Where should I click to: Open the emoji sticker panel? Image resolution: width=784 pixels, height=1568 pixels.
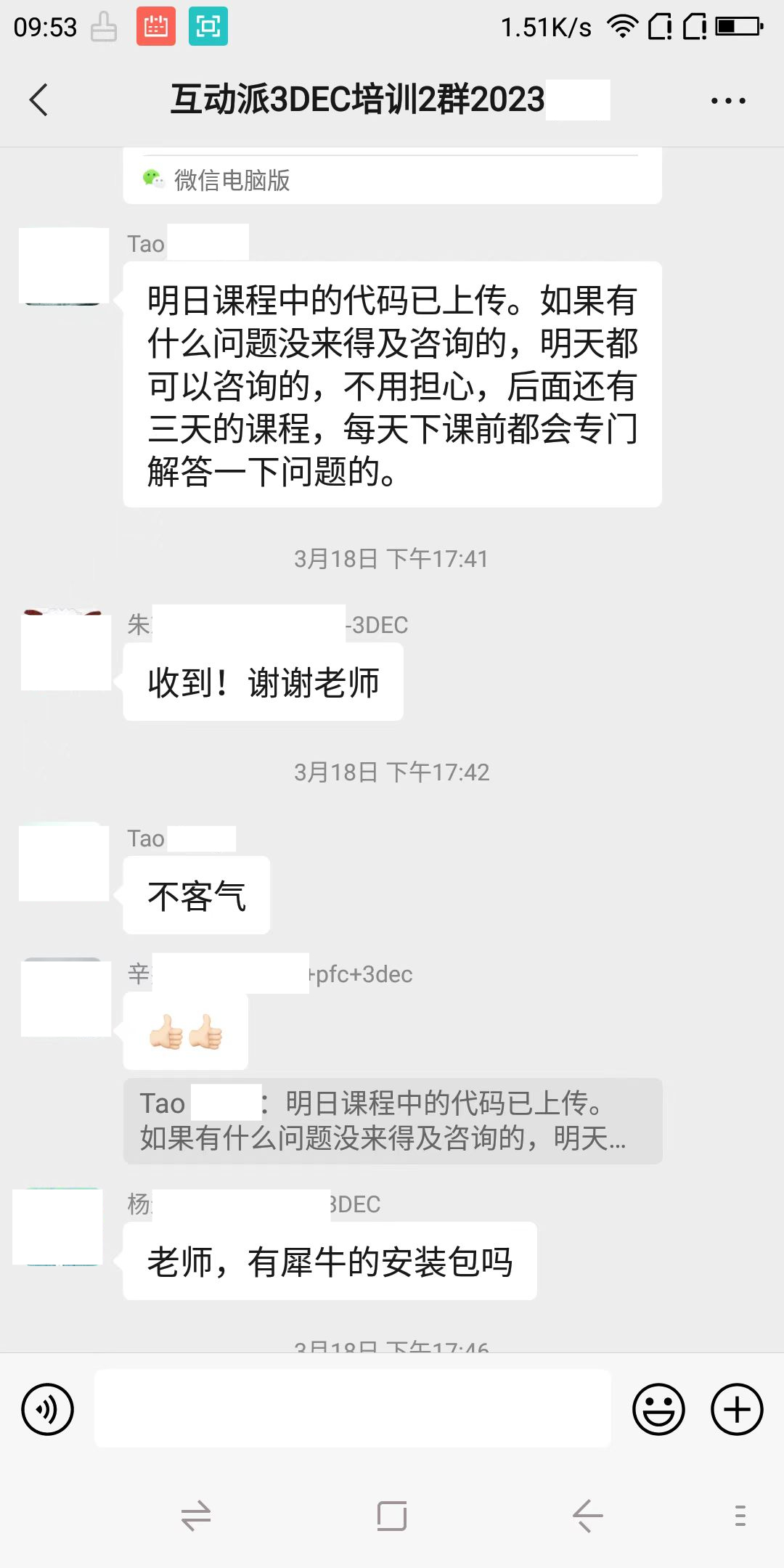tap(658, 1409)
